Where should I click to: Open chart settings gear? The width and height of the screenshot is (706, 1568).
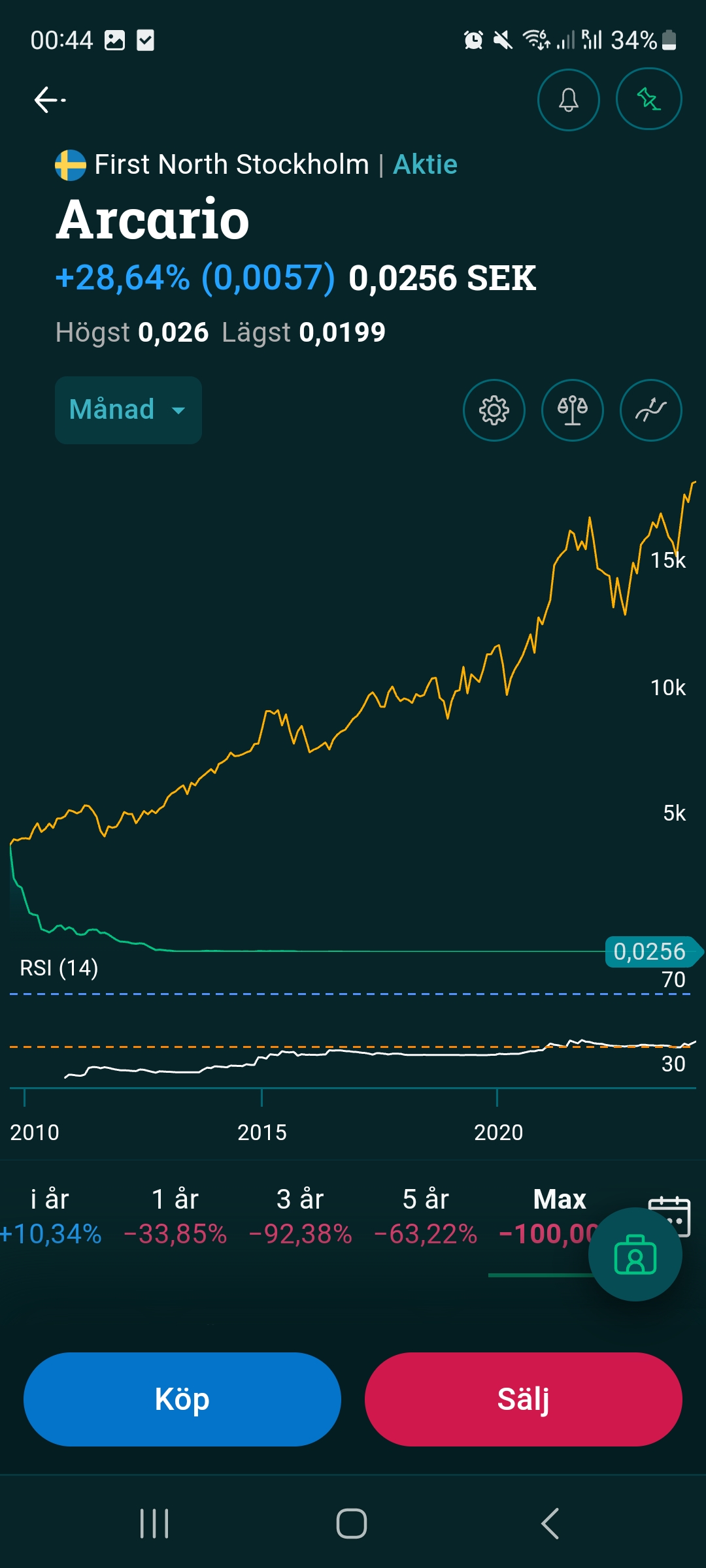pos(494,410)
